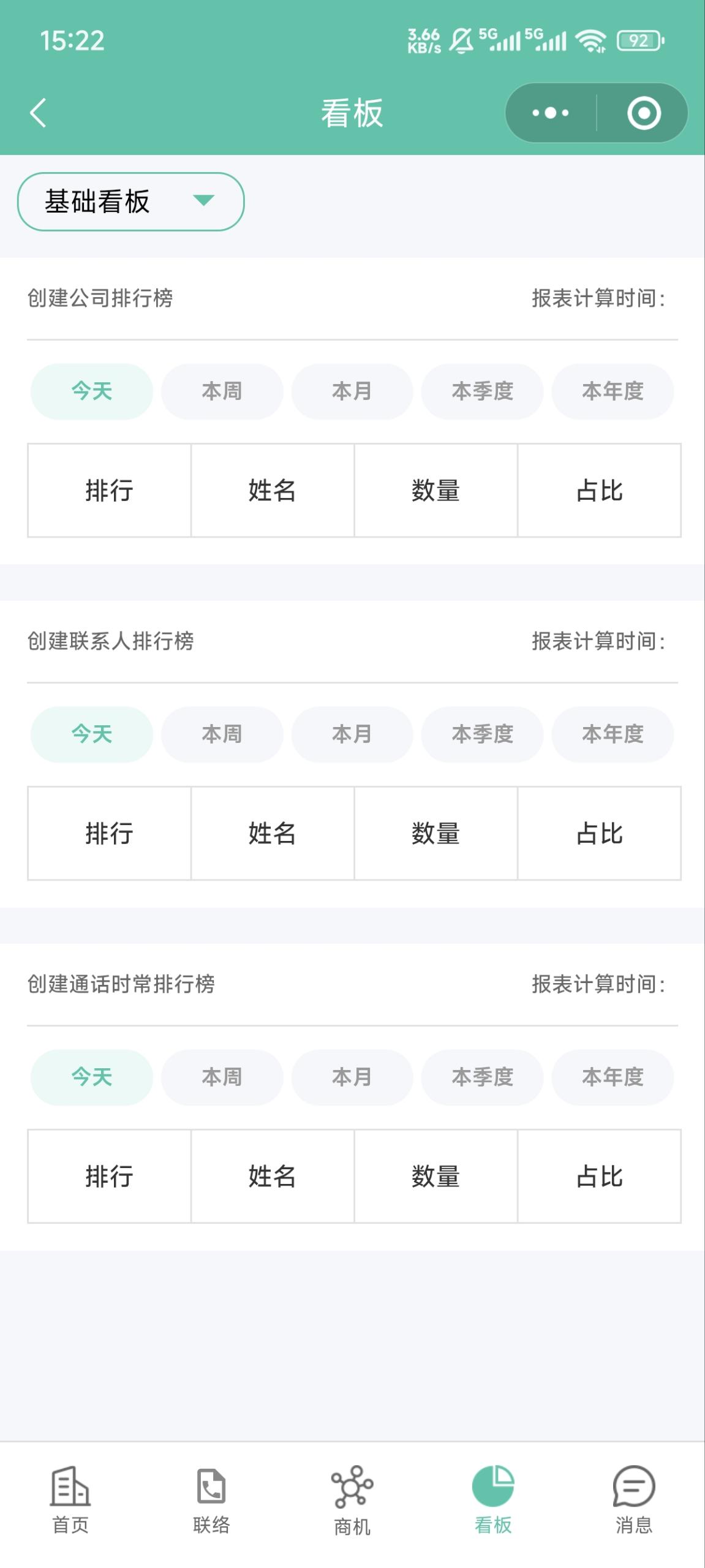
Task: Open the mini program three-dot menu
Action: (x=551, y=113)
